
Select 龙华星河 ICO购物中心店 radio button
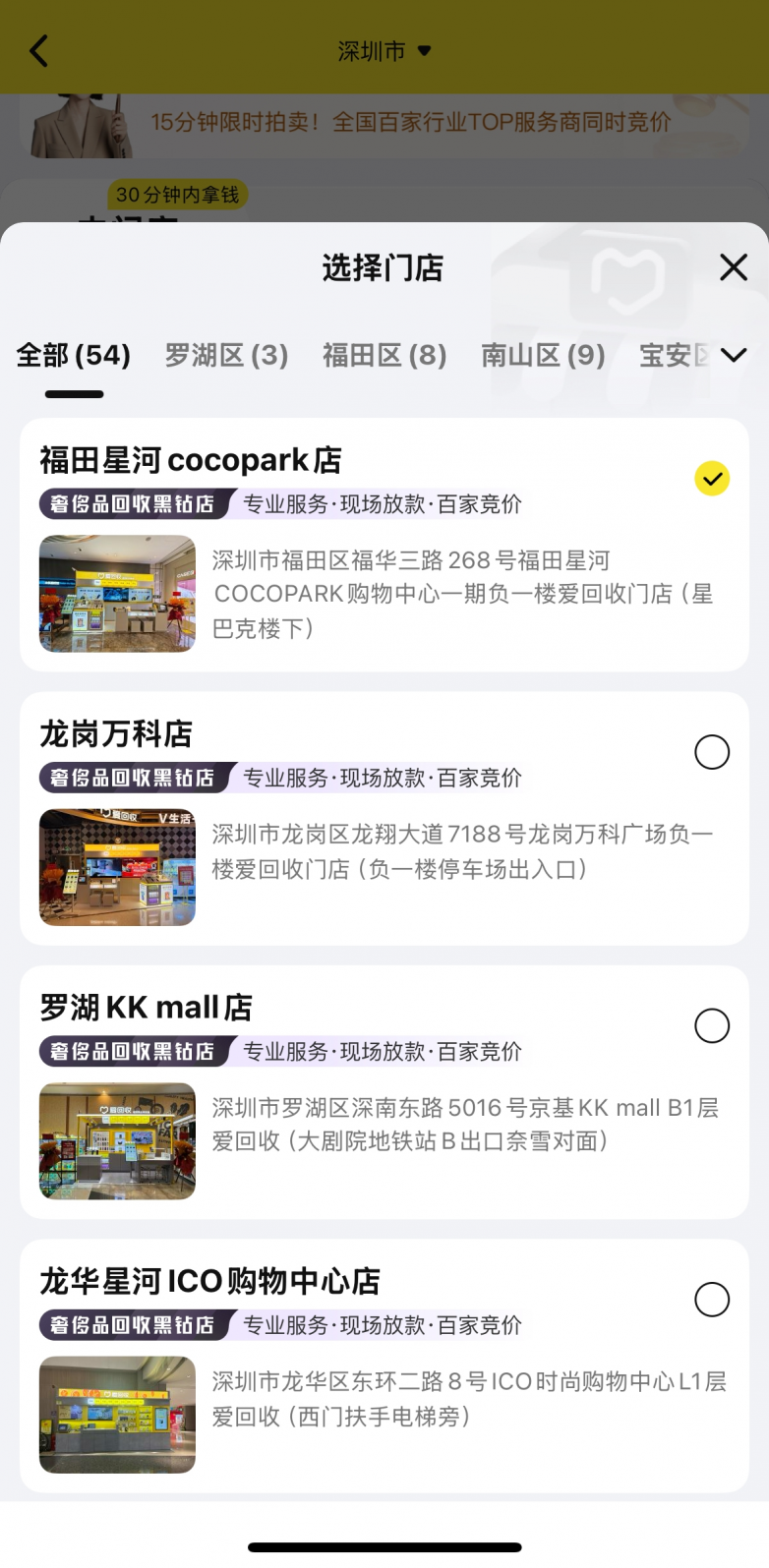[x=712, y=1300]
